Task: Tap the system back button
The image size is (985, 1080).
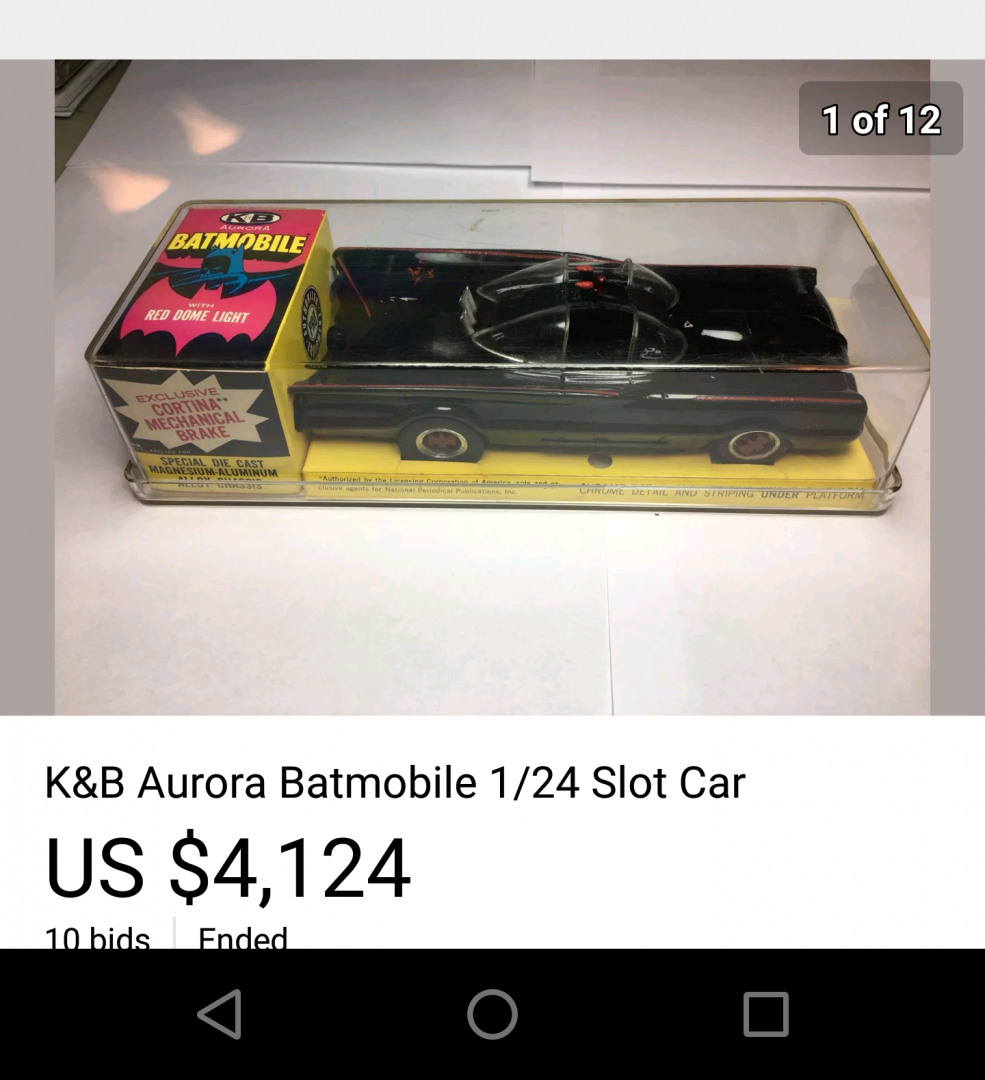Action: coord(220,1014)
